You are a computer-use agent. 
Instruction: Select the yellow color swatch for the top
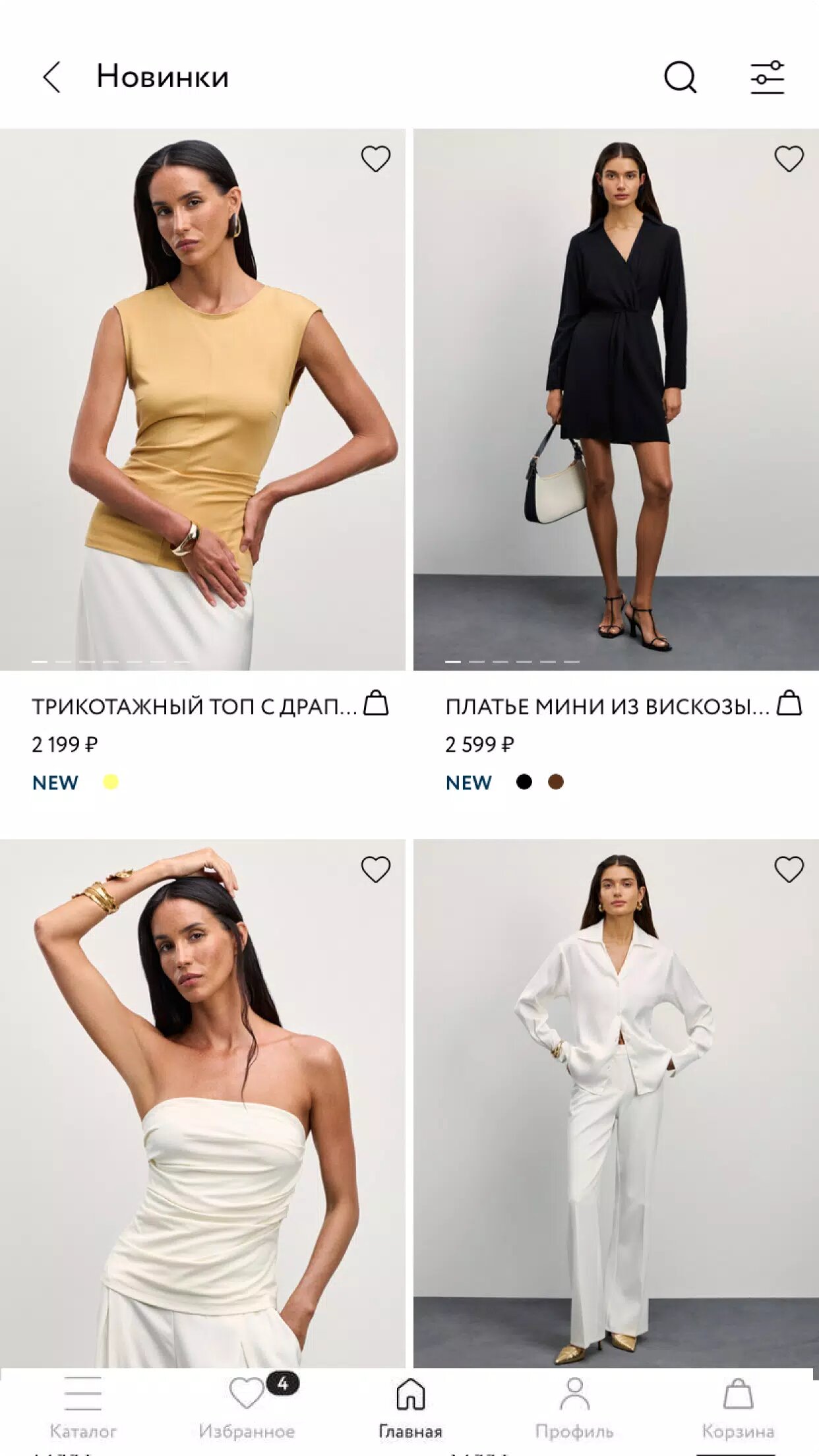click(x=111, y=782)
